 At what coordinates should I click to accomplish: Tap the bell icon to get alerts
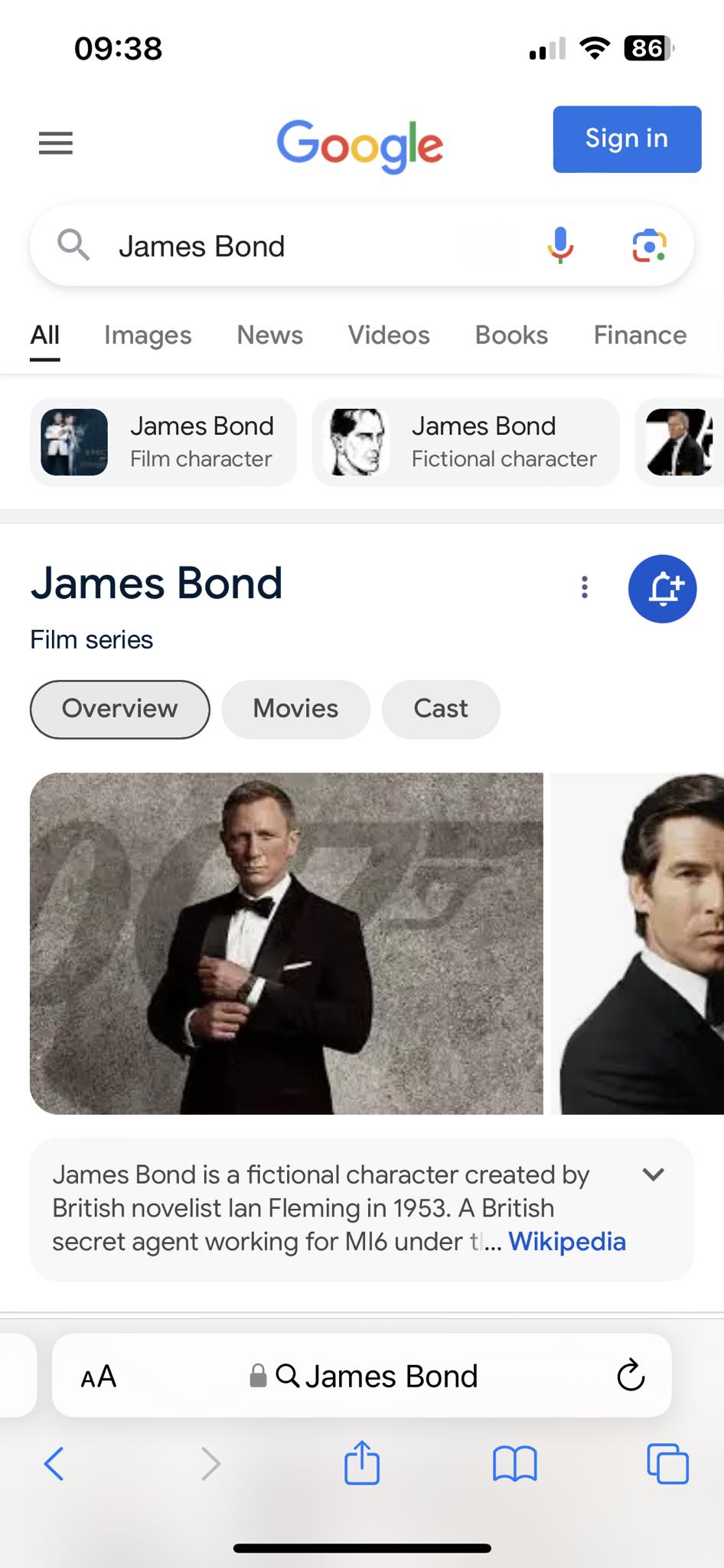pos(662,589)
